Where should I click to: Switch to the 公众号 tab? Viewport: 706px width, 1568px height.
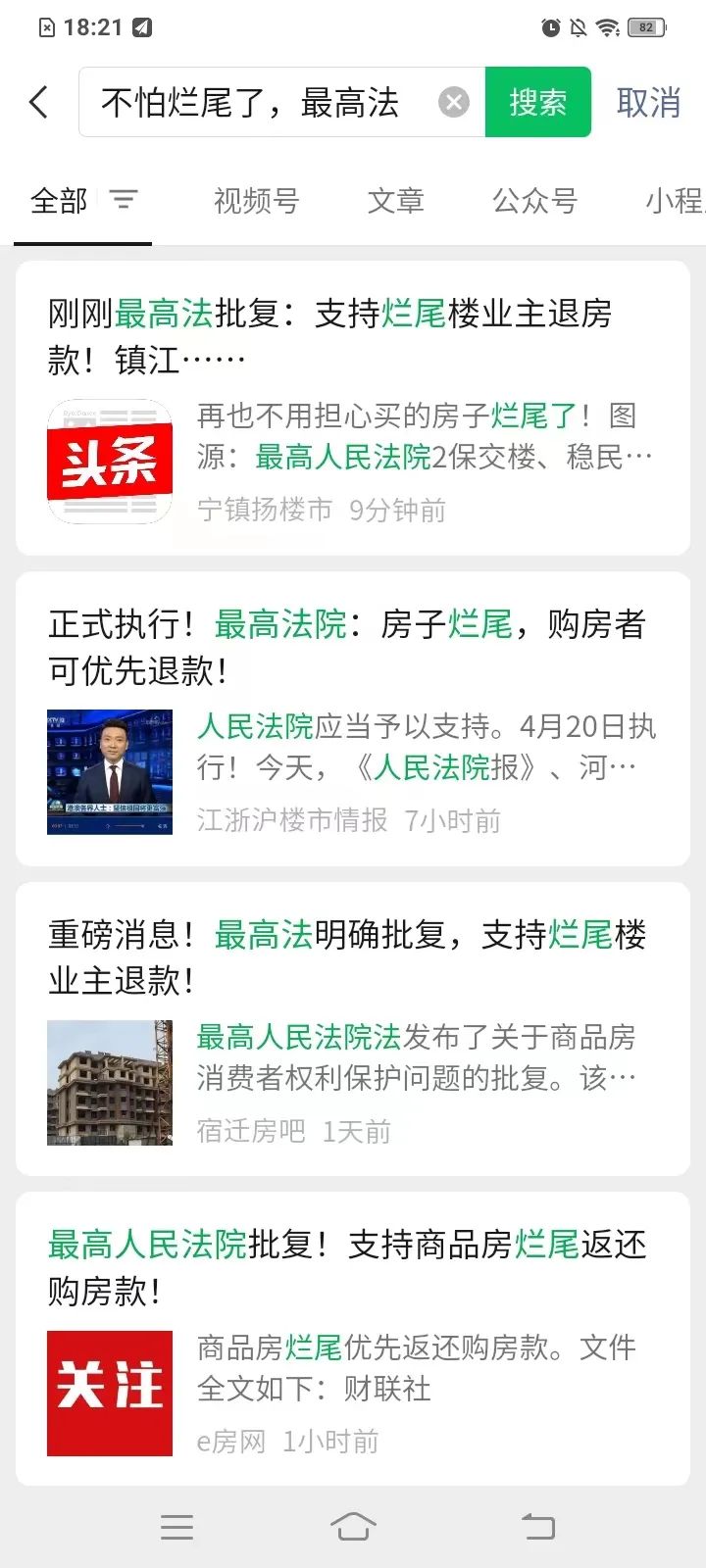(534, 201)
